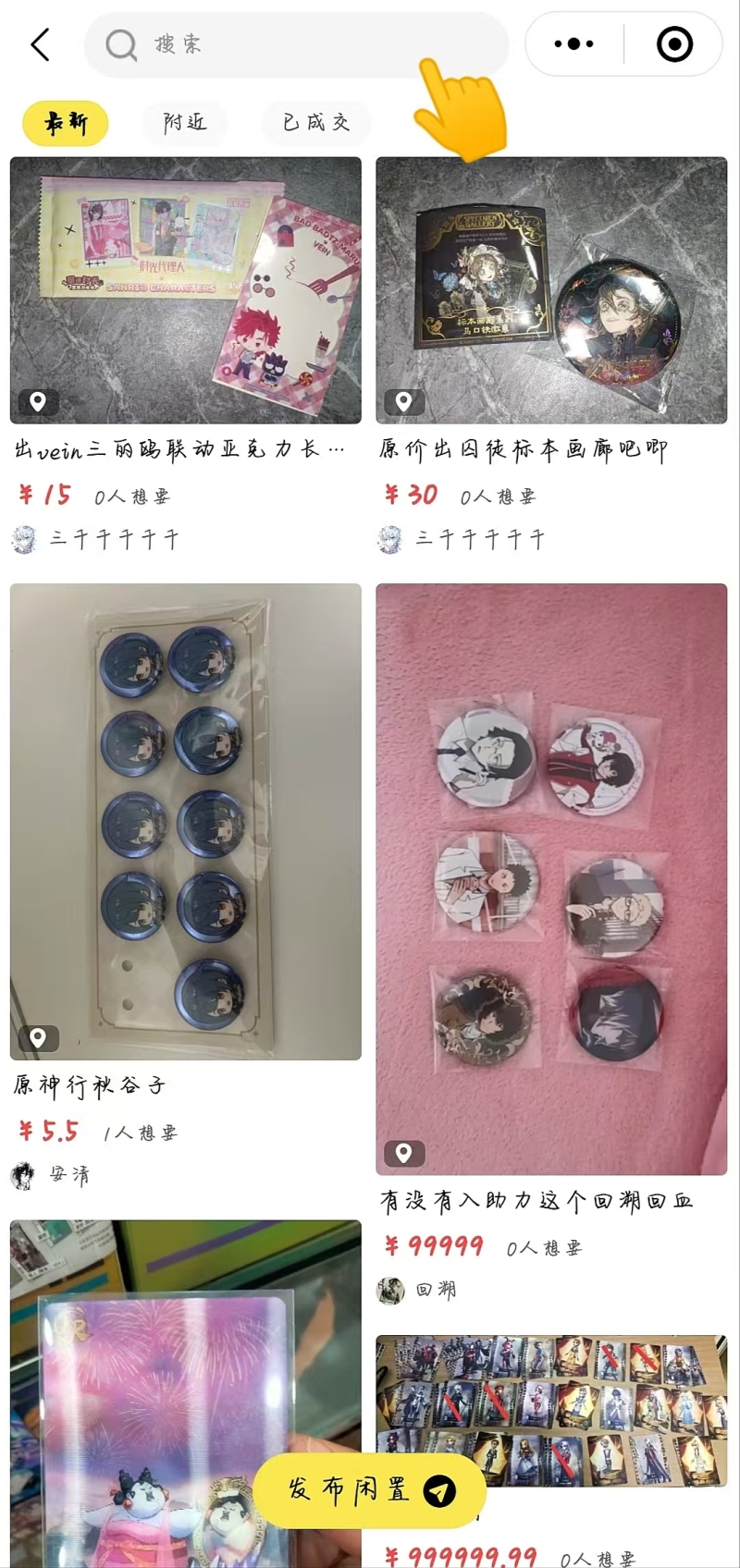The height and width of the screenshot is (1568, 740).
Task: Open the vein三丽鸥联动亚克力 listing
Action: point(185,290)
